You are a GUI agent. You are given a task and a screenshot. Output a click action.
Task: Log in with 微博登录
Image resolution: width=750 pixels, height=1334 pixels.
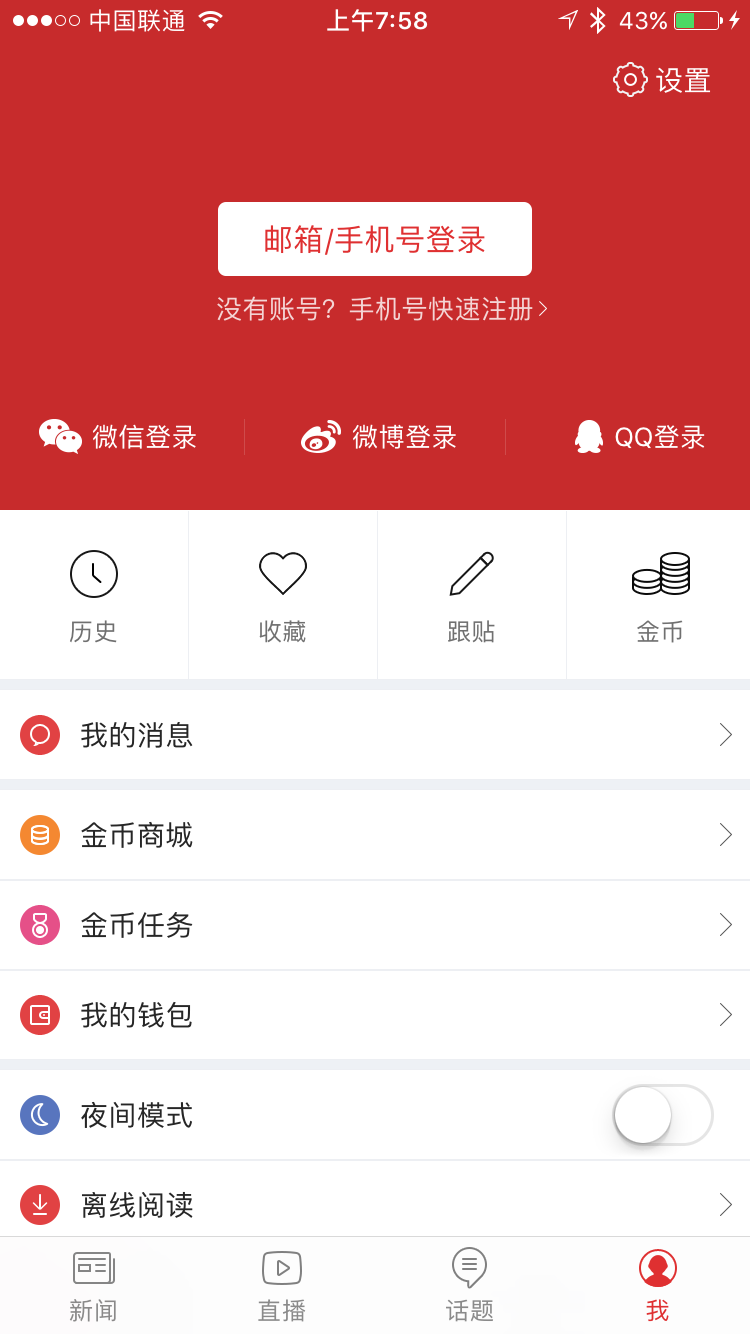(379, 437)
